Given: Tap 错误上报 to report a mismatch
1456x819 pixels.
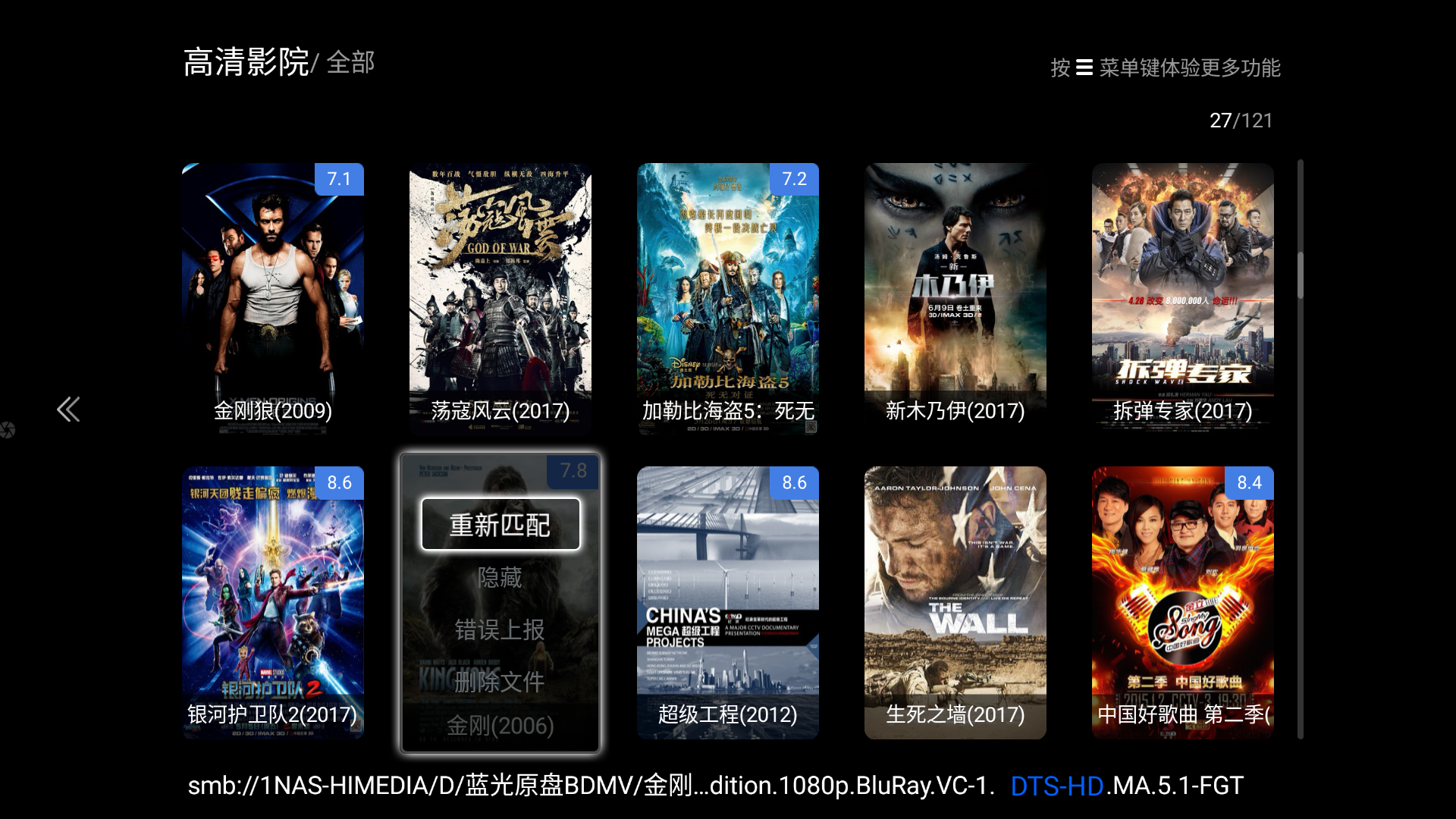Looking at the screenshot, I should click(500, 629).
